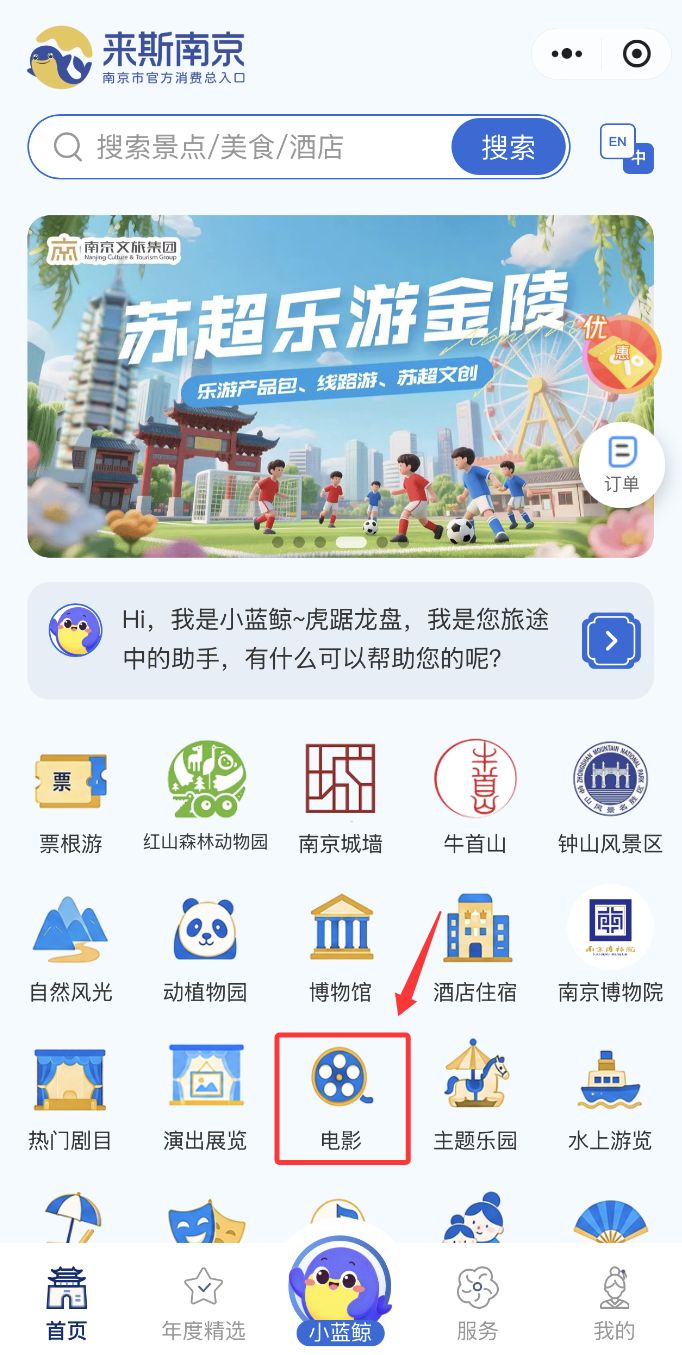The height and width of the screenshot is (1355, 682).
Task: Open the 苏超乐游金陵 banner
Action: pos(340,386)
